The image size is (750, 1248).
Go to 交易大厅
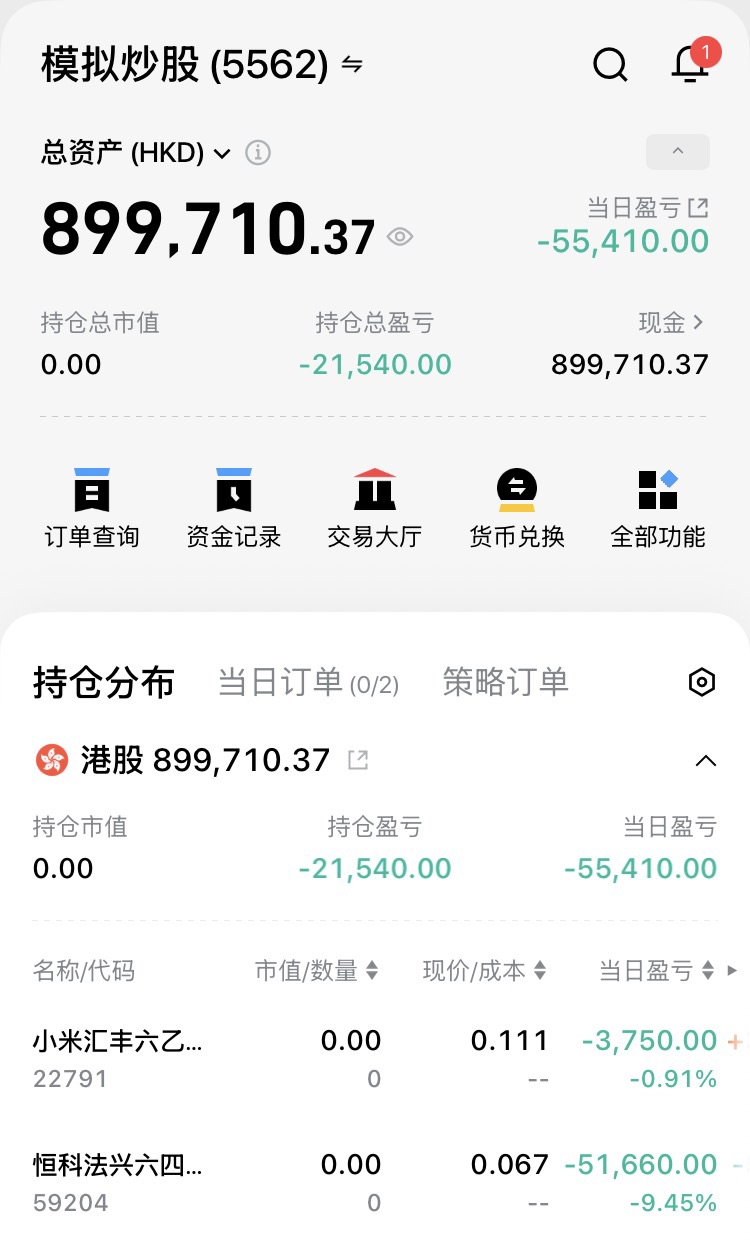375,508
